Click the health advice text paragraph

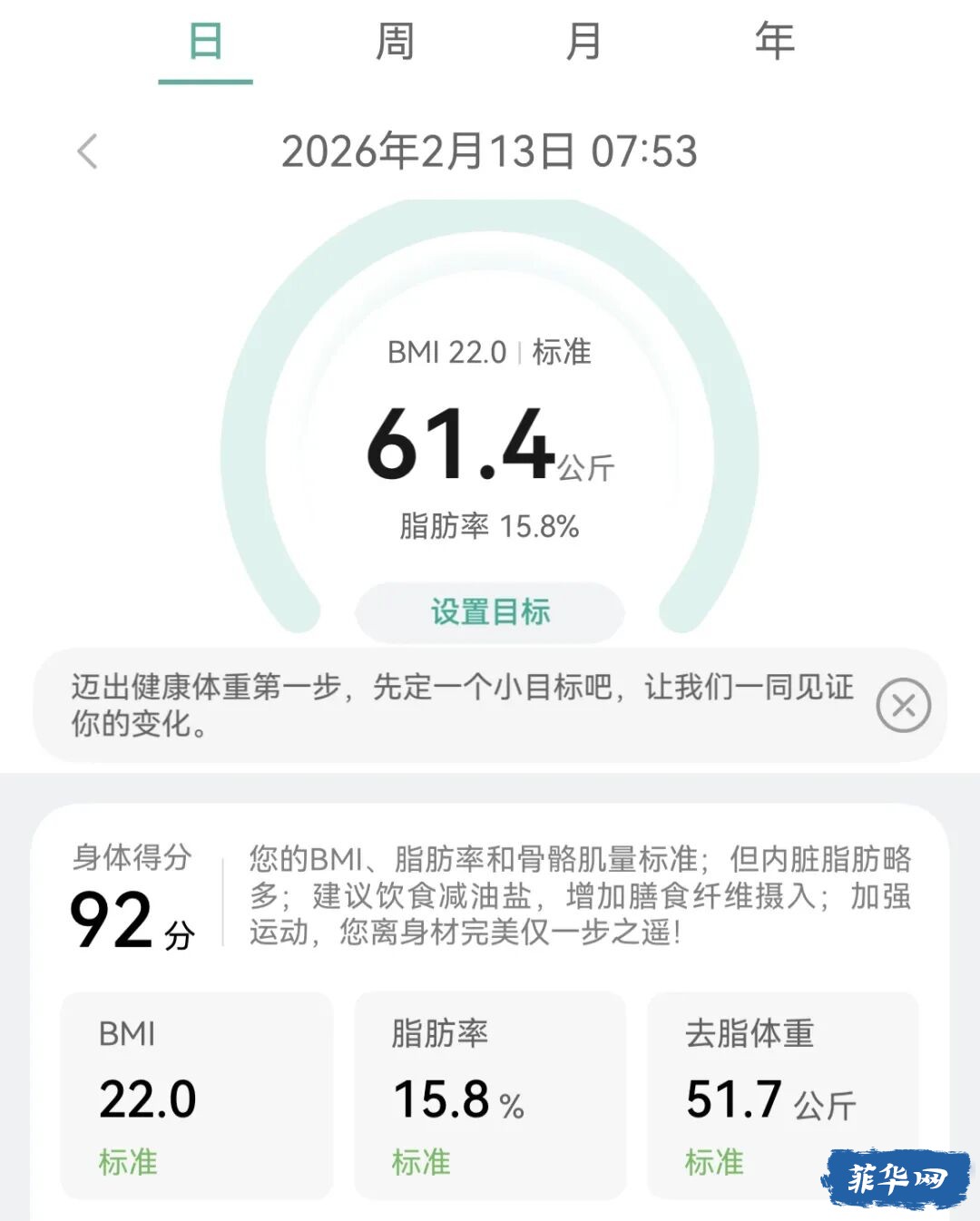tap(581, 894)
